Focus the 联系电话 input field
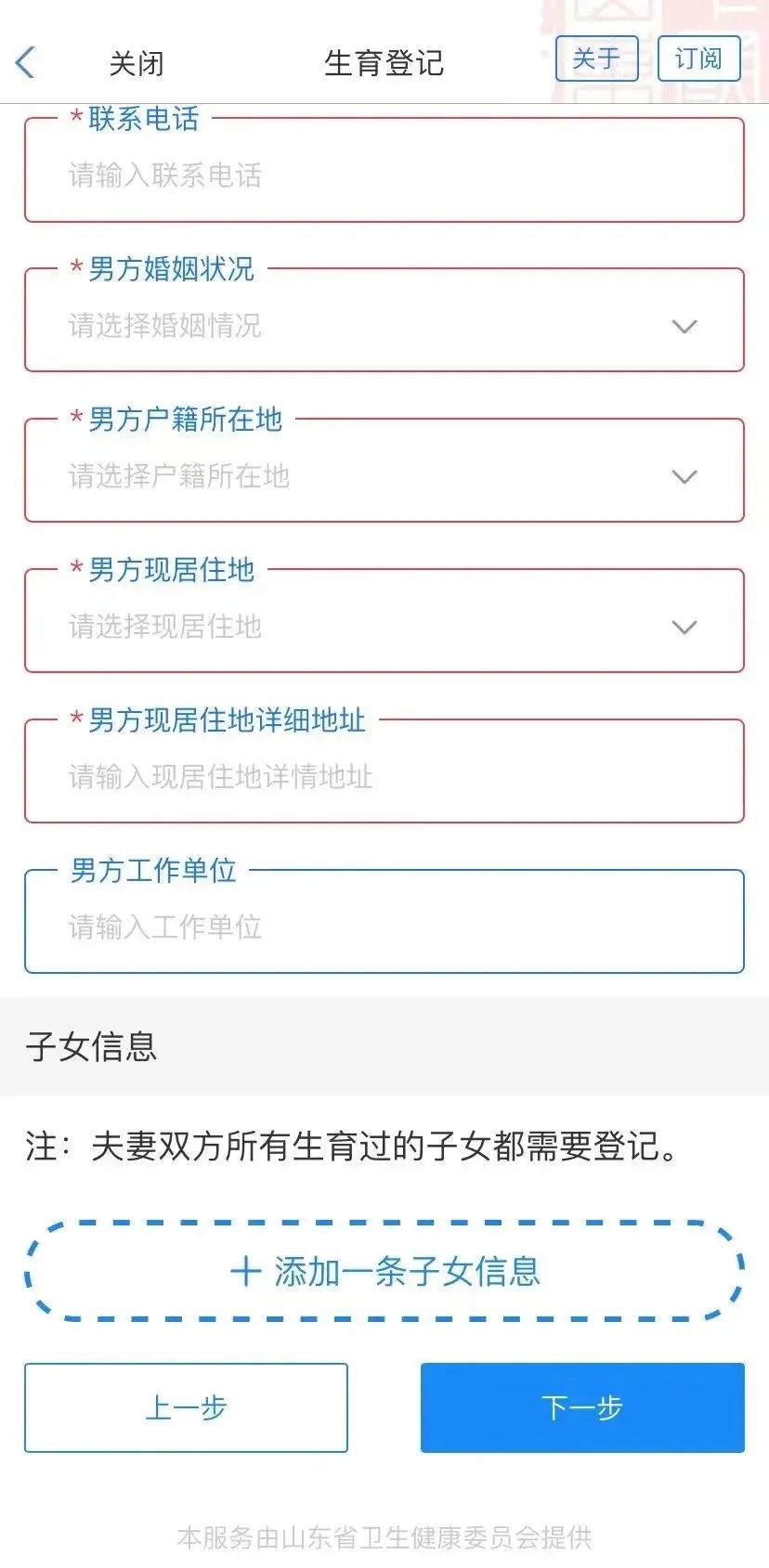 (384, 175)
